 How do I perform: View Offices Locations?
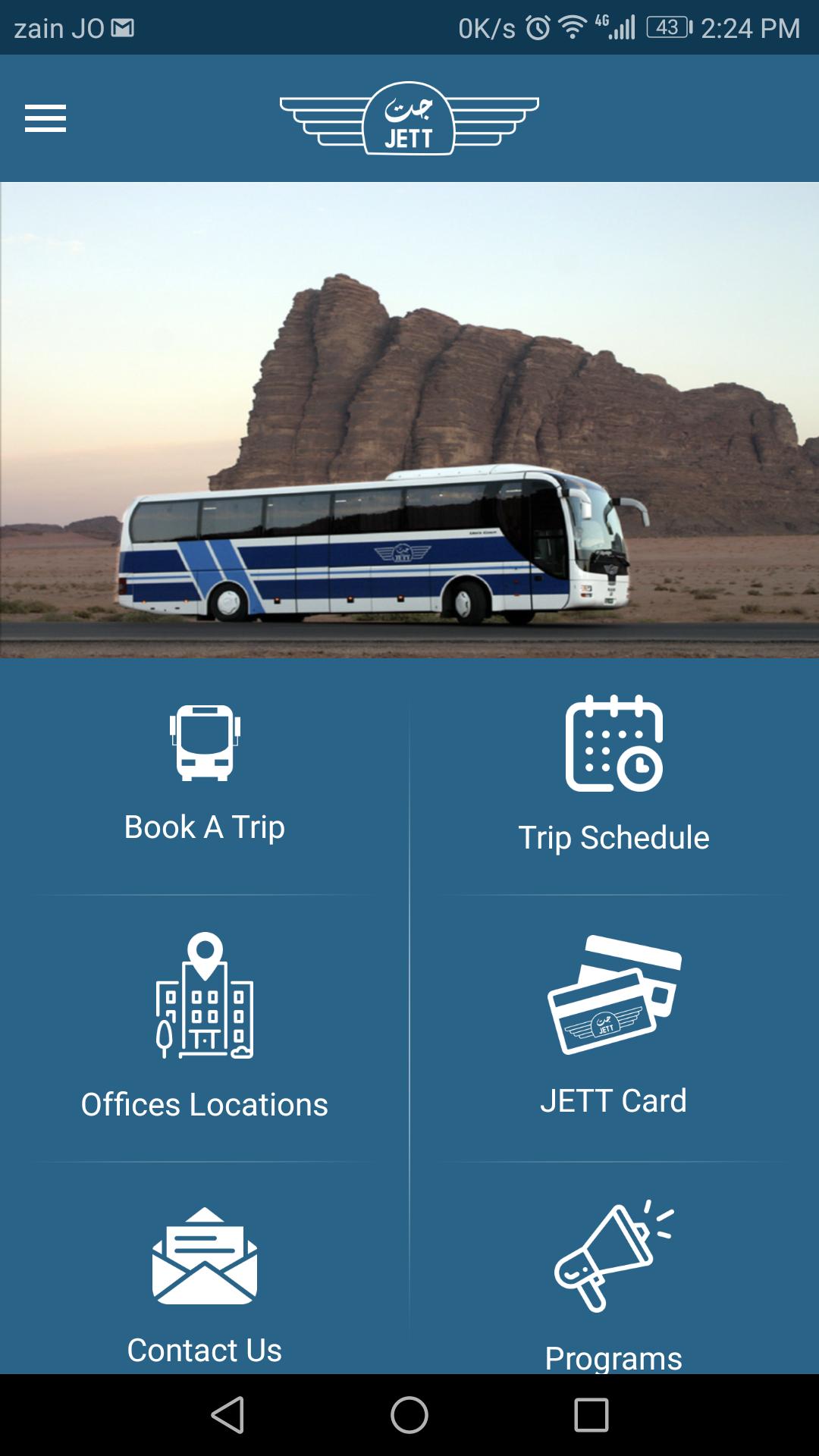(204, 1028)
